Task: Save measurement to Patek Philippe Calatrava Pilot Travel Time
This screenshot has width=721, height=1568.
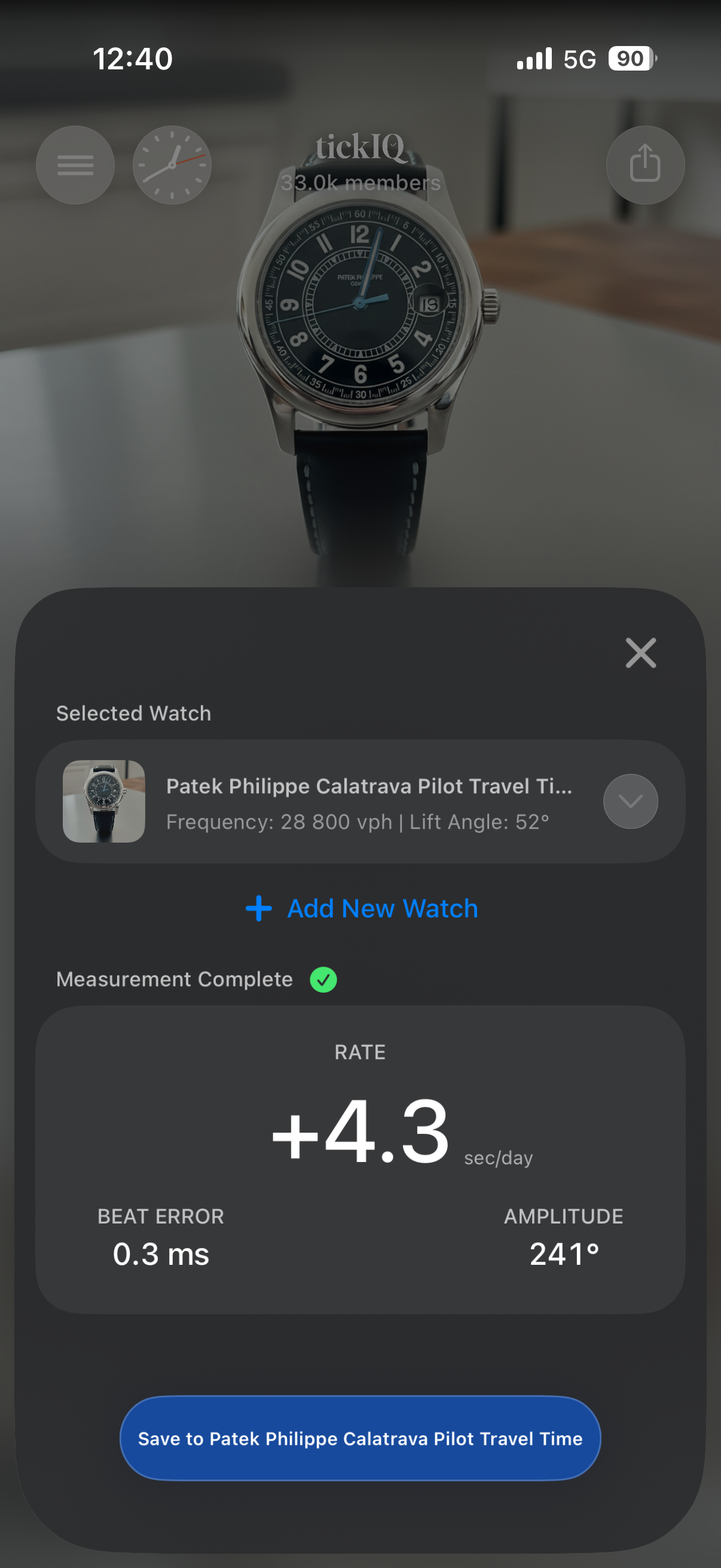Action: [x=360, y=1438]
